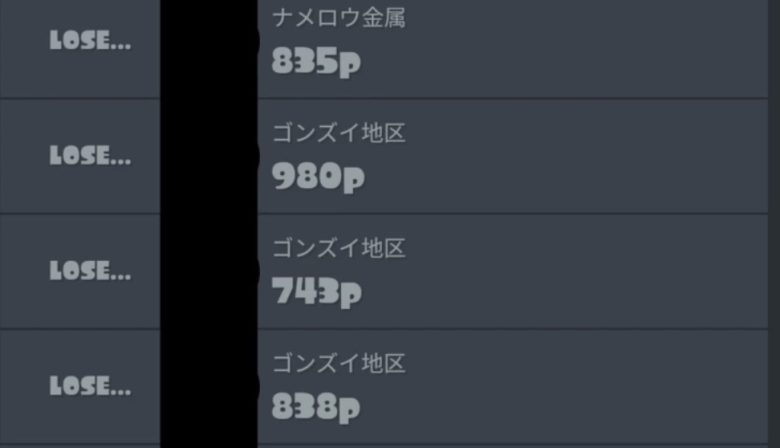This screenshot has width=780, height=448.
Task: Open the ゴンズイ地区 980p battle result
Action: click(x=510, y=157)
